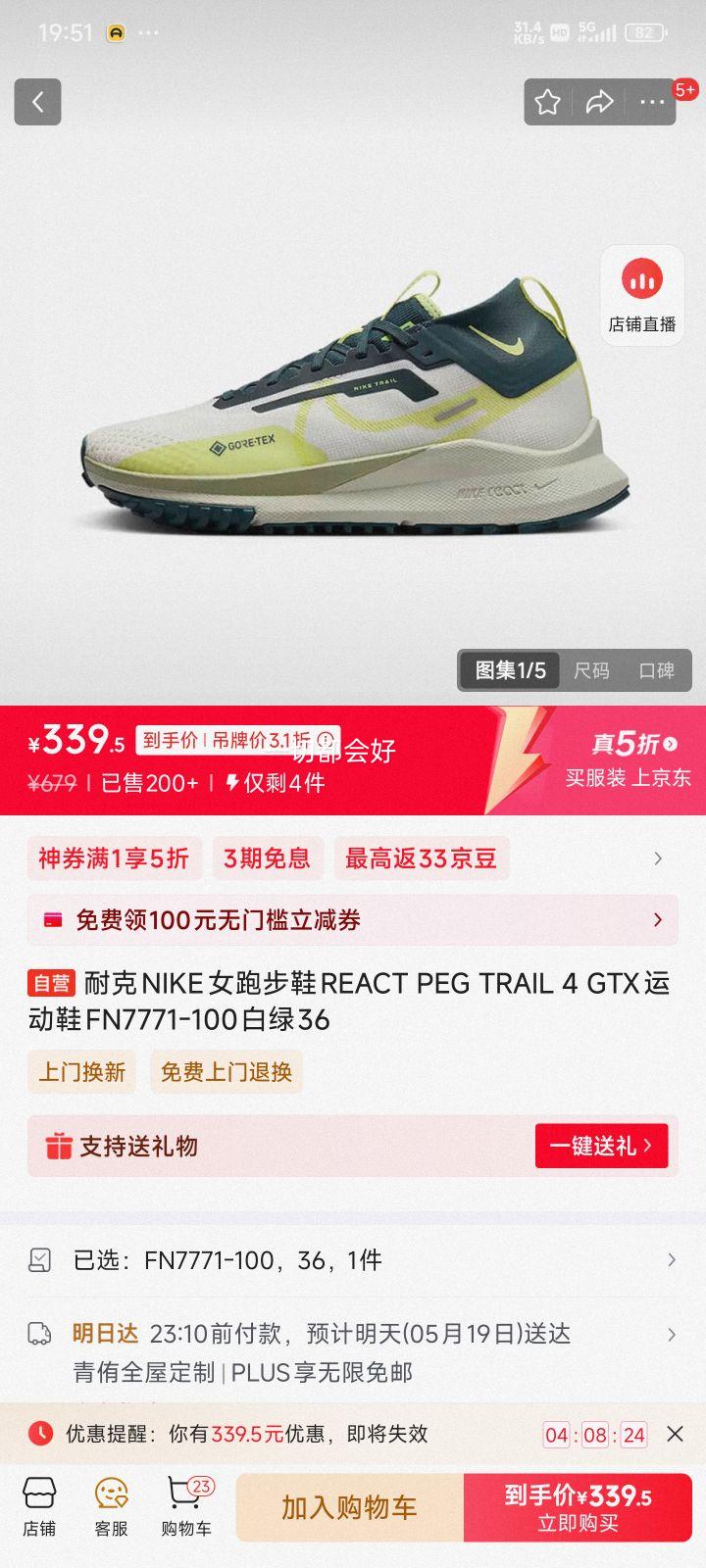The image size is (706, 1568).
Task: Expand the 神券满1享5折 promotions row
Action: [x=658, y=859]
